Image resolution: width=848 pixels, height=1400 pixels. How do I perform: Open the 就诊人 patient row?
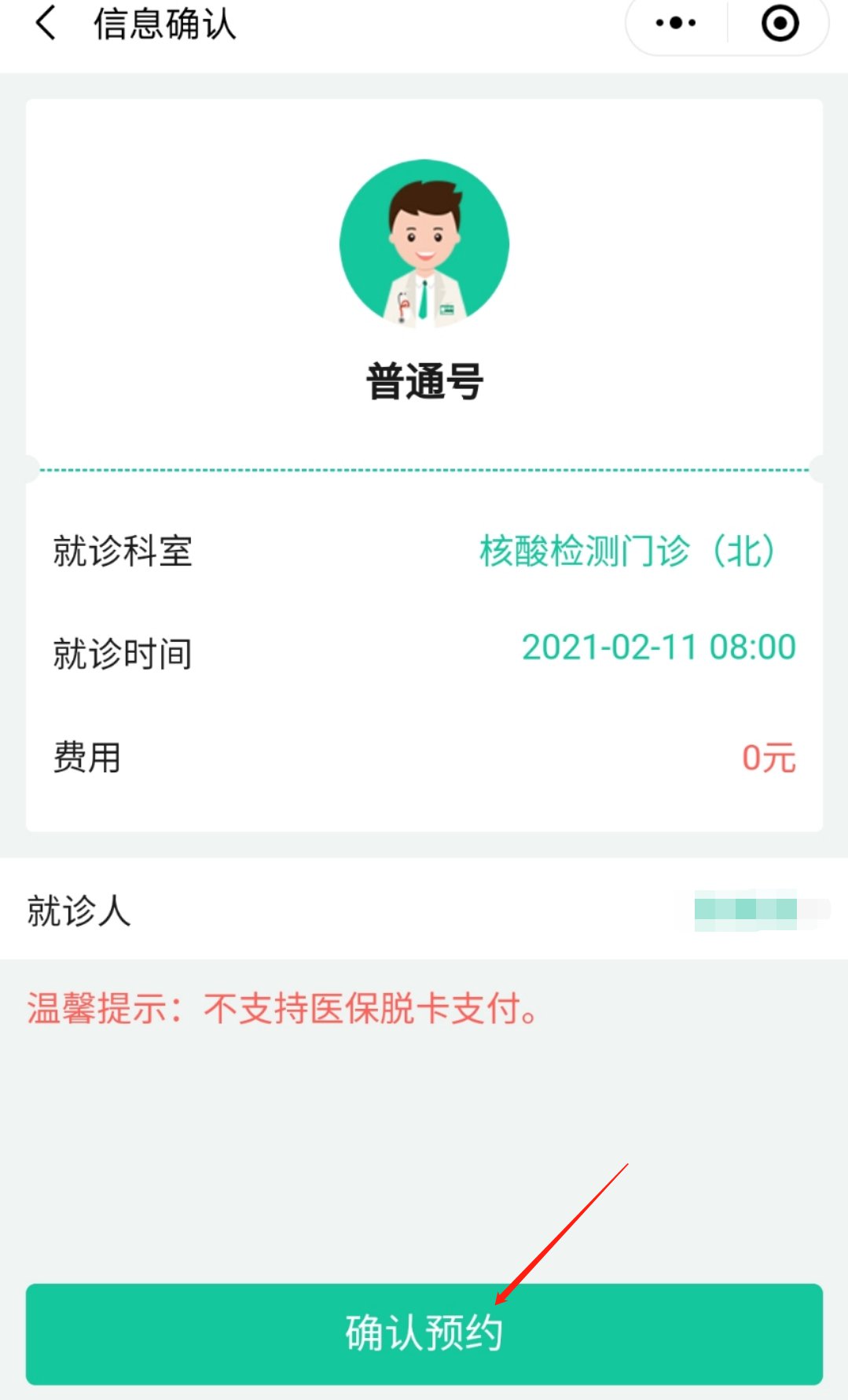(424, 910)
